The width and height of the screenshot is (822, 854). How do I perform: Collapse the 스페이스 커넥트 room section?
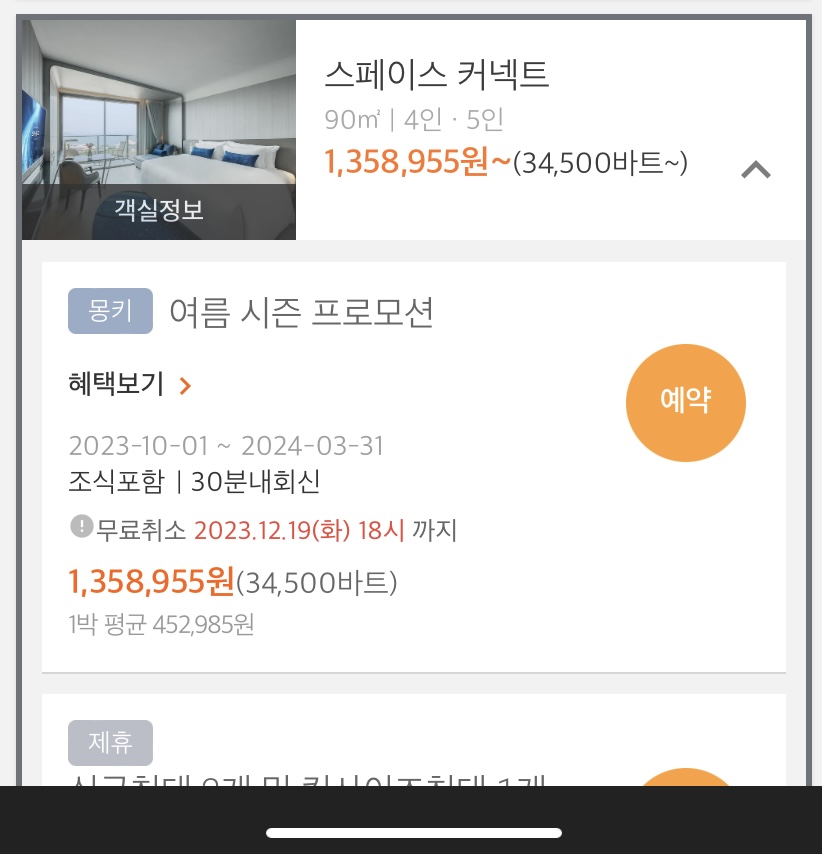click(756, 170)
